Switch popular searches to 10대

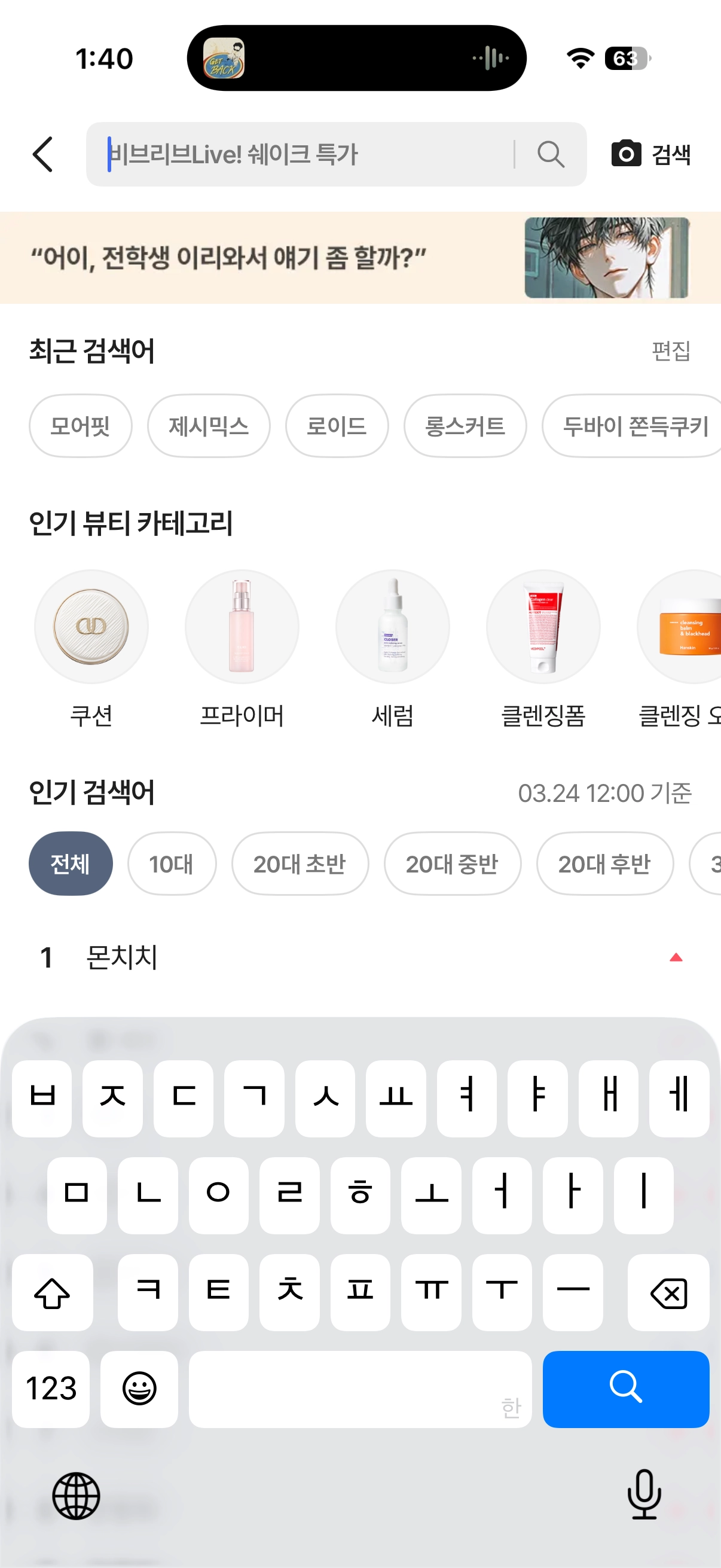tap(172, 864)
